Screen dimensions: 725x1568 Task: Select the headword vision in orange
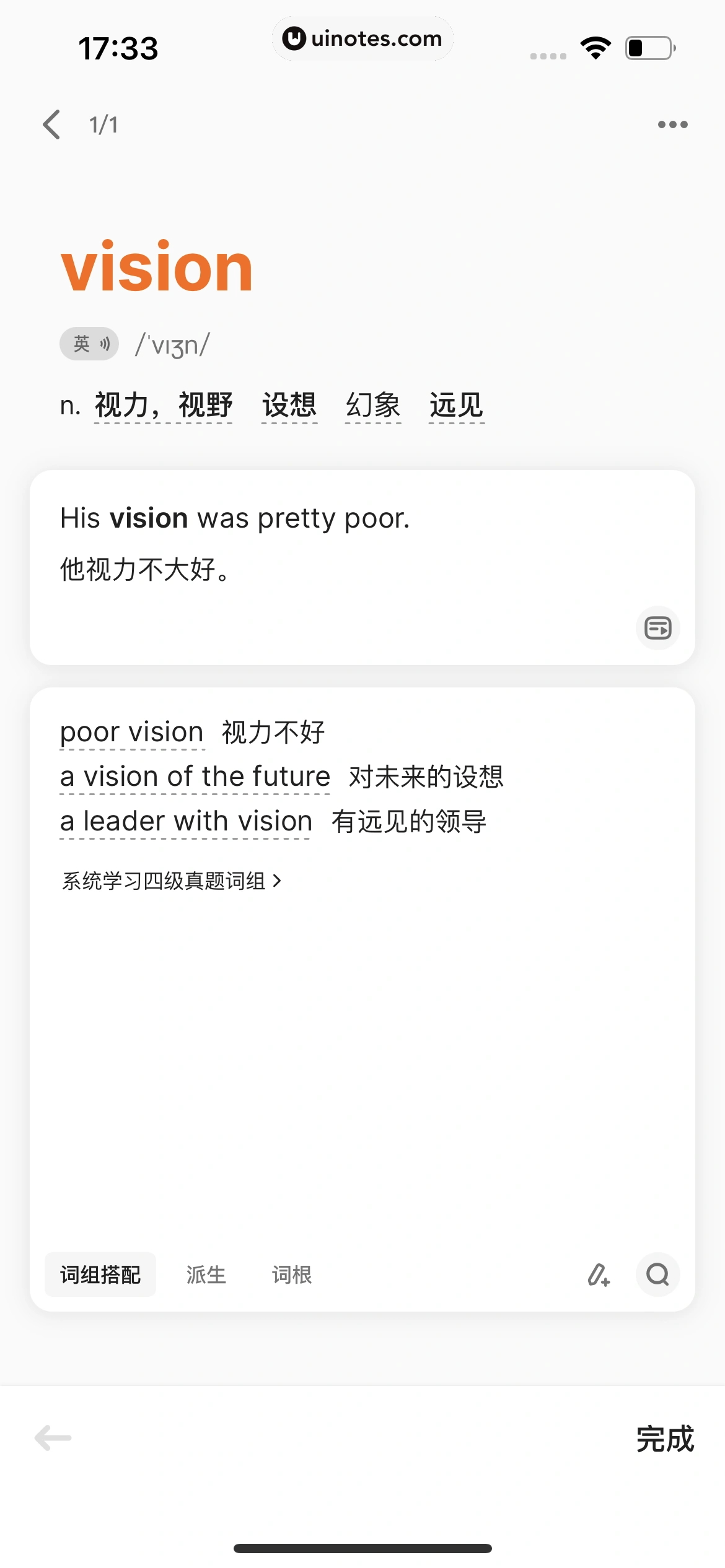[x=156, y=268]
